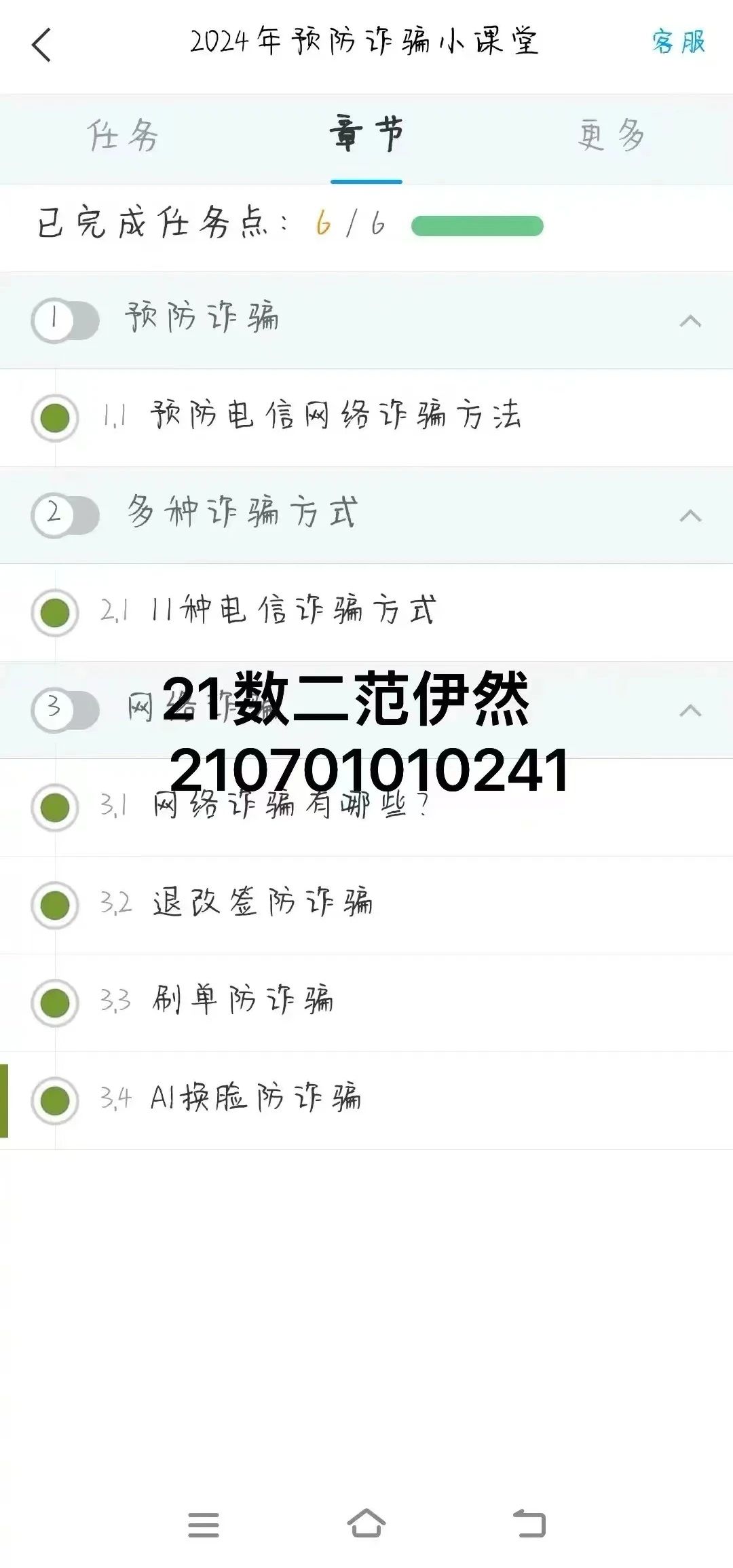Open lesson 3.3 刷单防诈骗
Image resolution: width=733 pixels, height=1568 pixels.
pos(366,1003)
